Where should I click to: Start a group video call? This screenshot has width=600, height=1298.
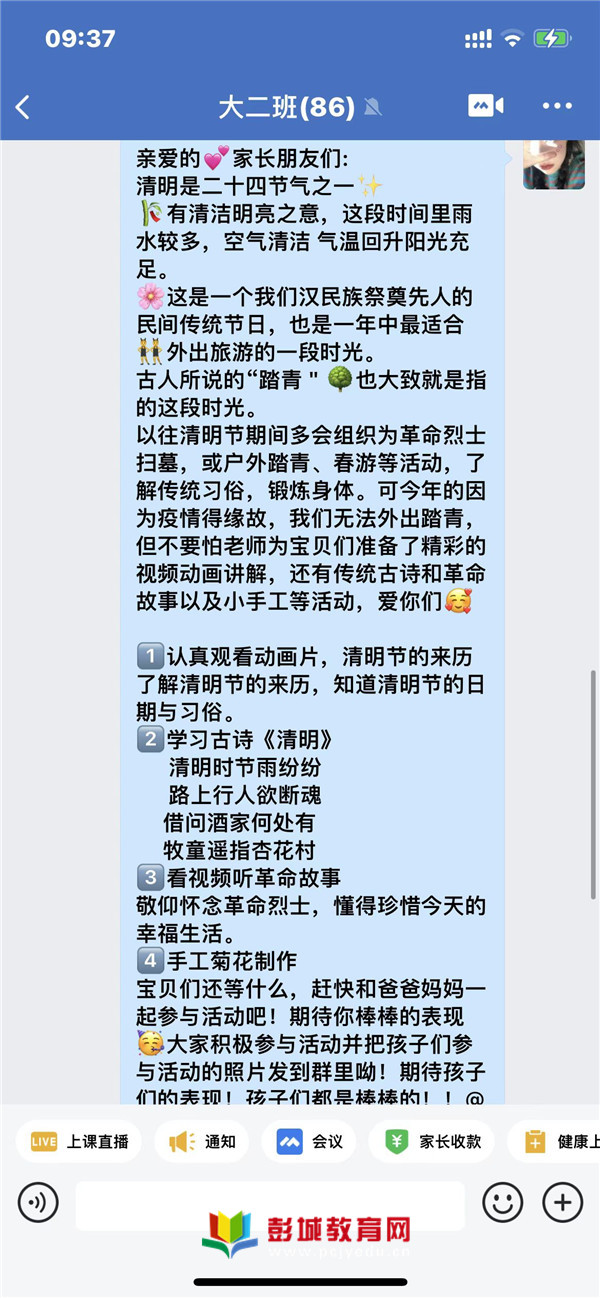[486, 106]
